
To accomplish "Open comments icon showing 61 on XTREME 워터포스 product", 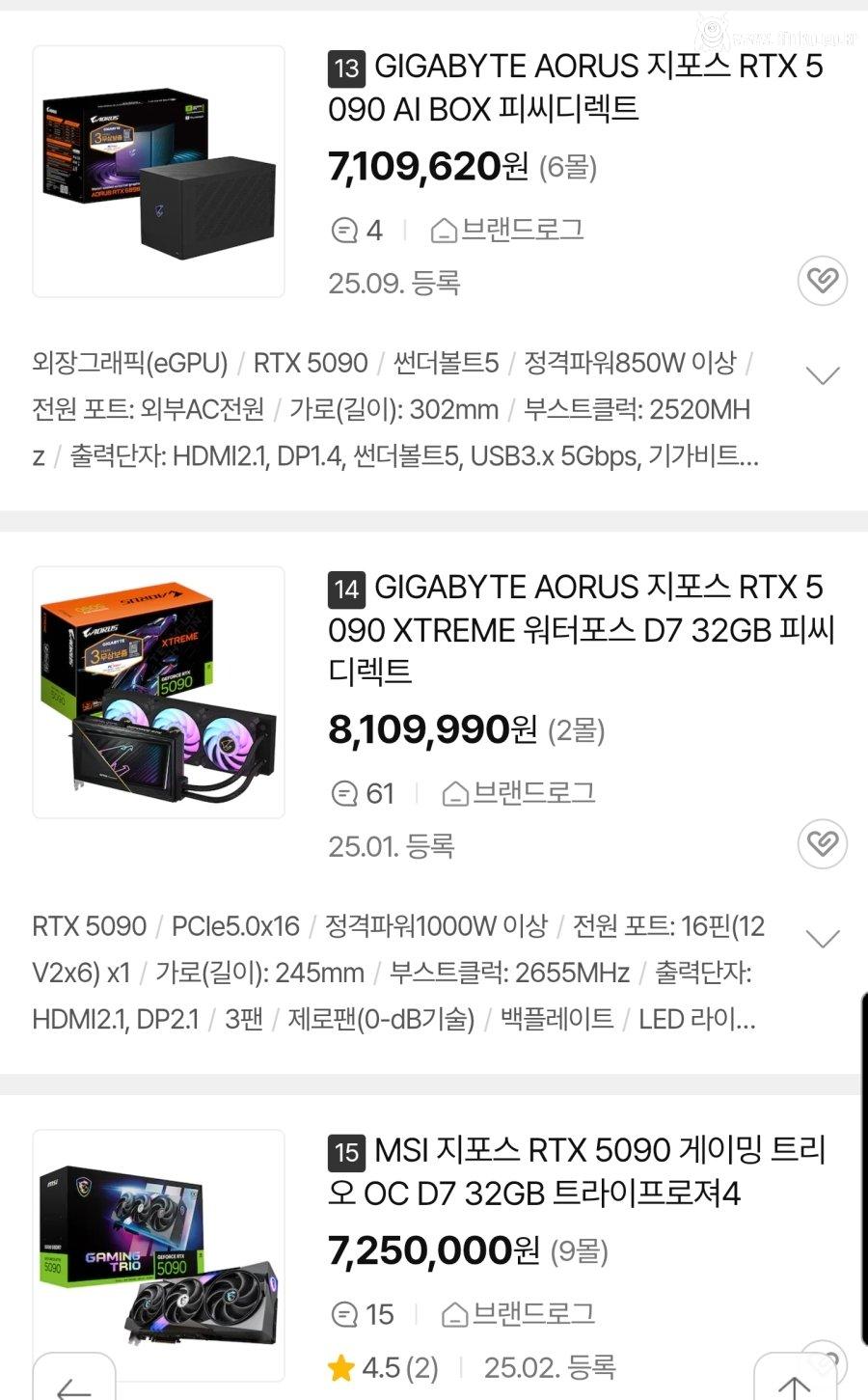I will click(x=344, y=793).
